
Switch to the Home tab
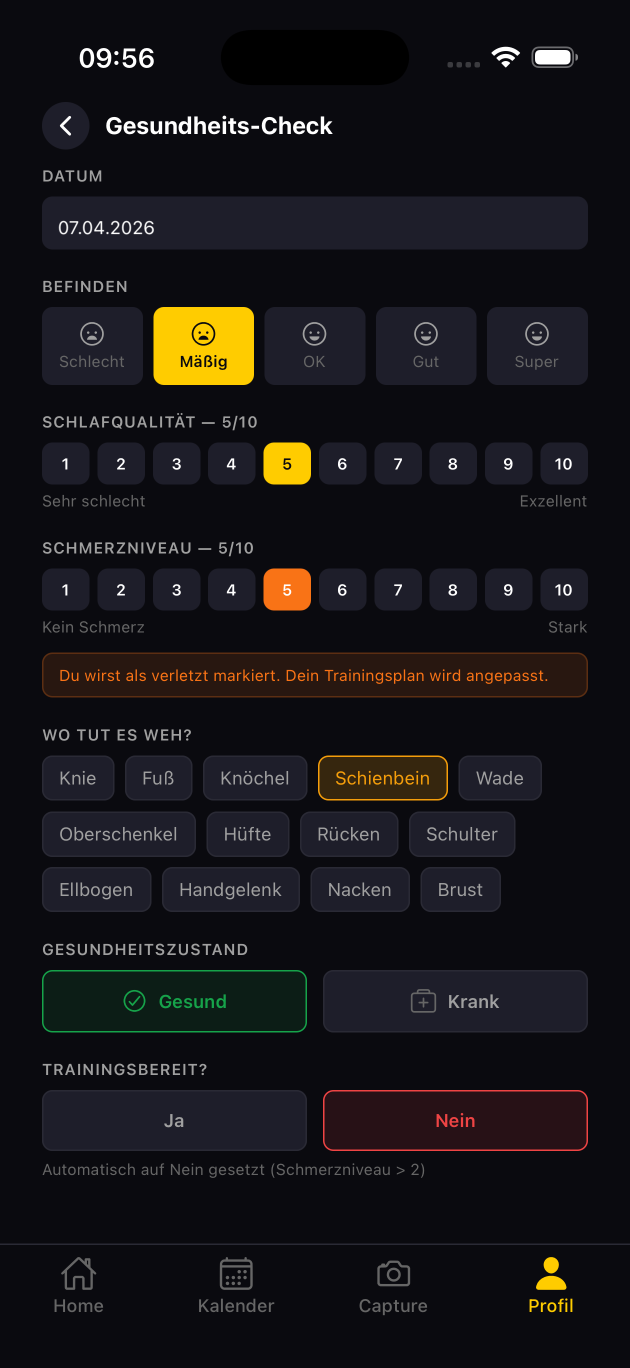[x=78, y=1287]
